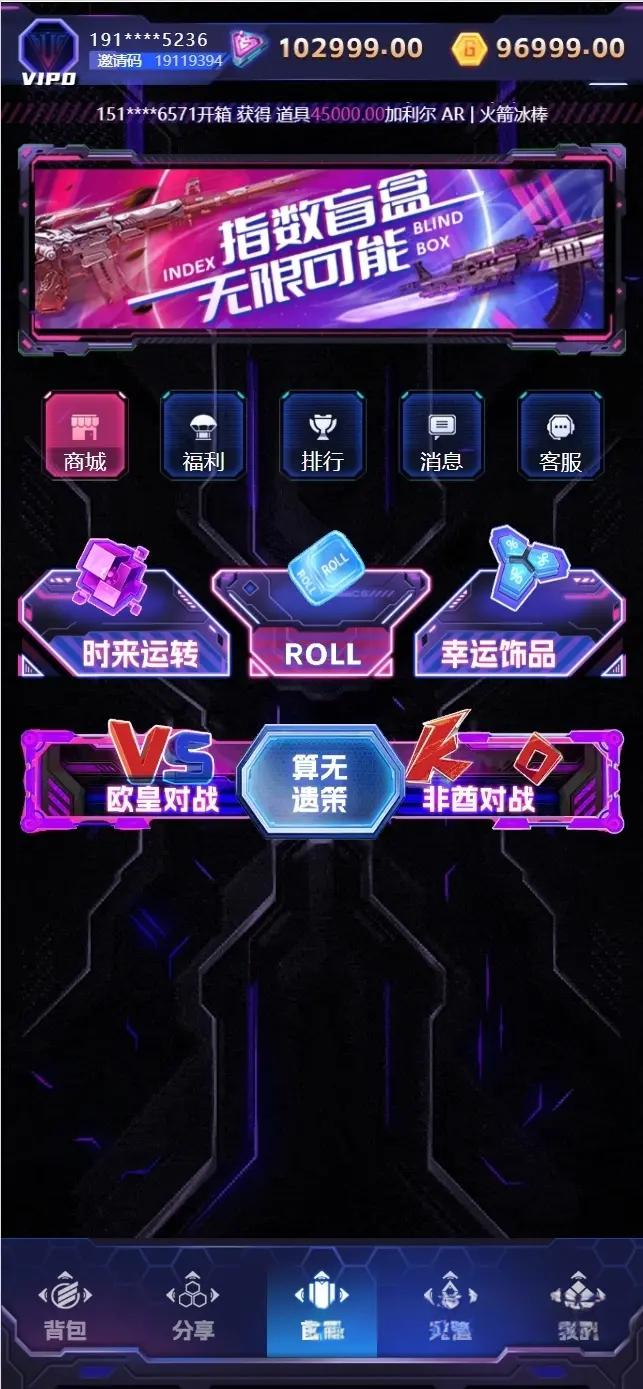Open the 福利 benefits section
The height and width of the screenshot is (1389, 643).
tap(203, 435)
